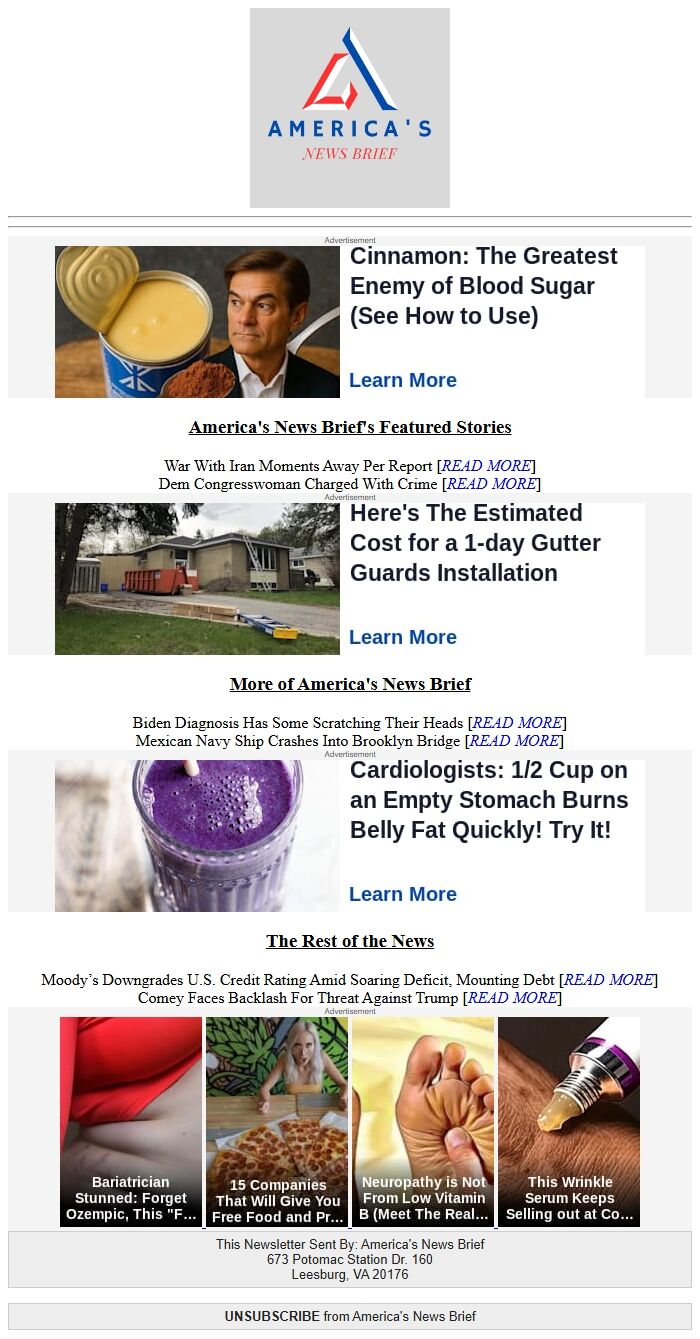
Task: Open the 15 Companies free food tile
Action: (x=277, y=1121)
